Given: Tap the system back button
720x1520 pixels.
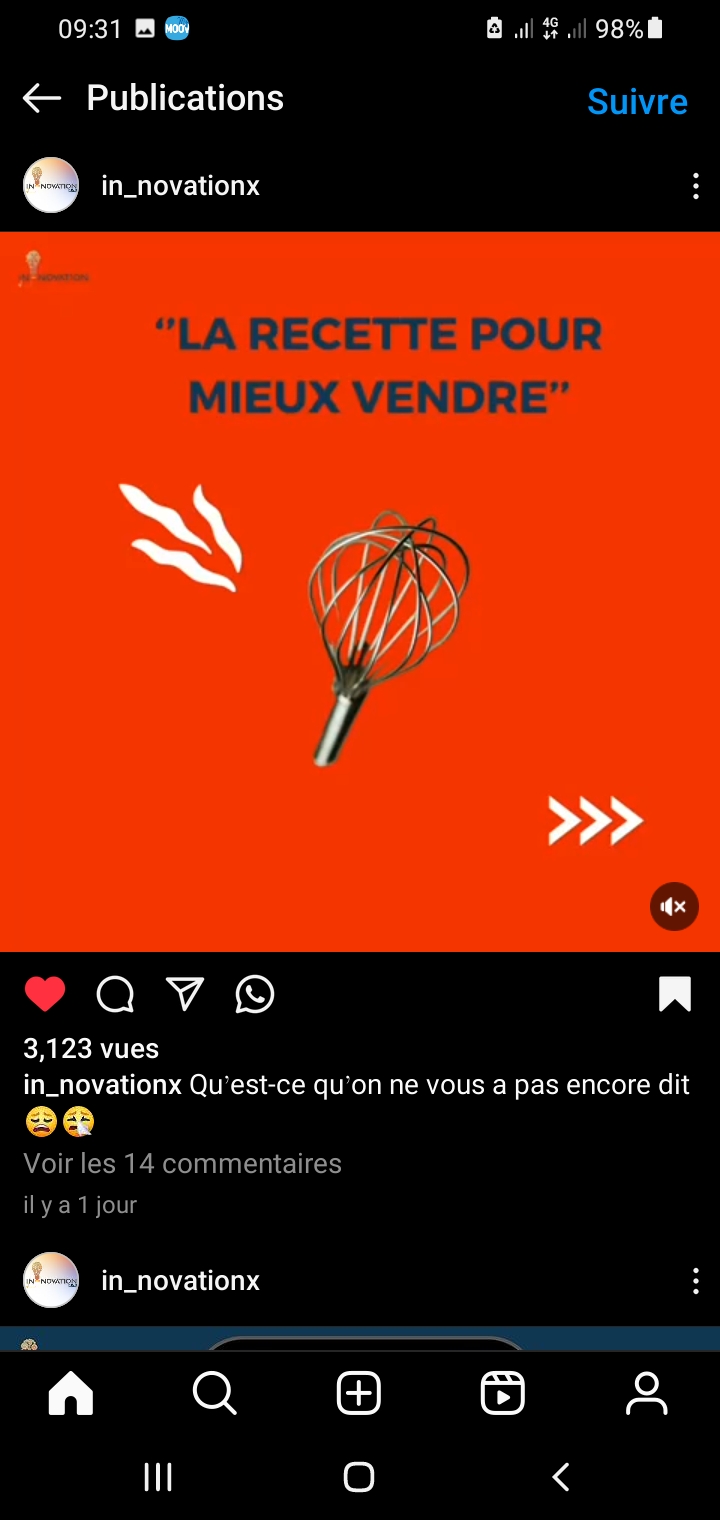Looking at the screenshot, I should pyautogui.click(x=561, y=1477).
